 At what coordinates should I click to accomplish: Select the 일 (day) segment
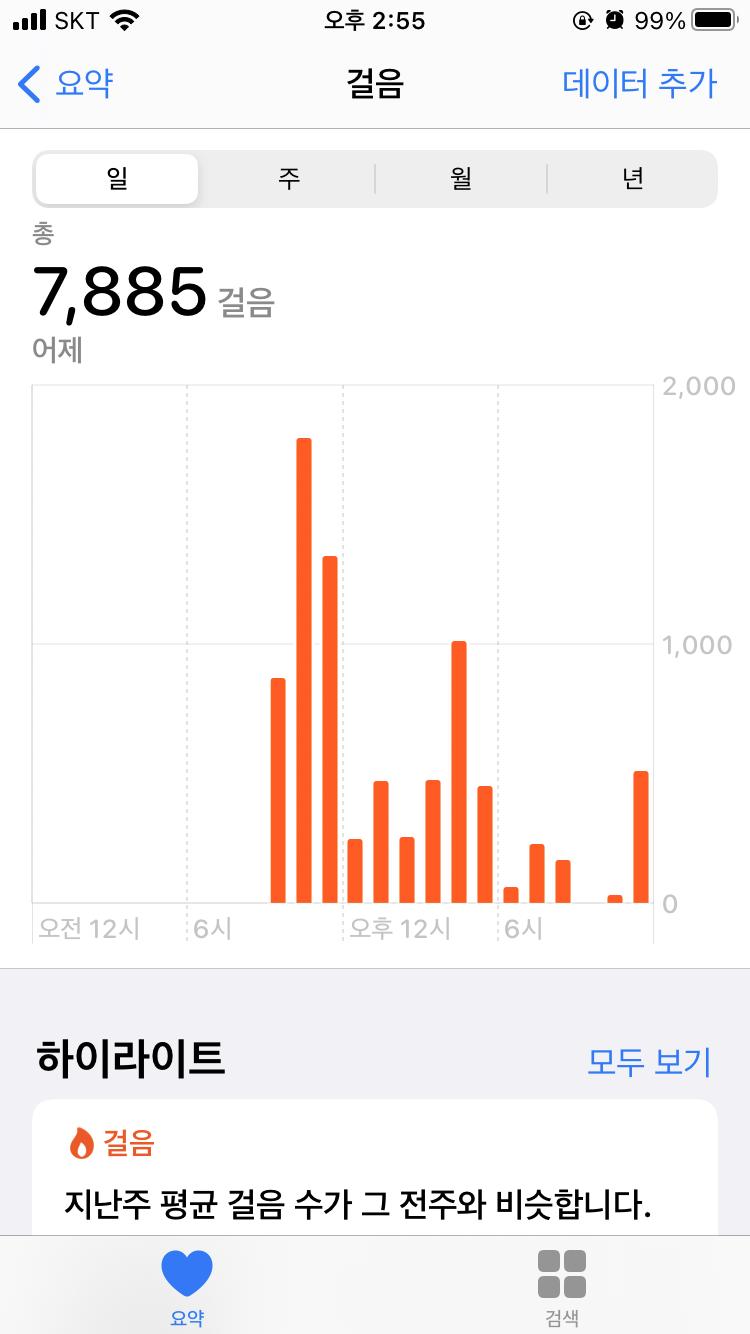(117, 179)
